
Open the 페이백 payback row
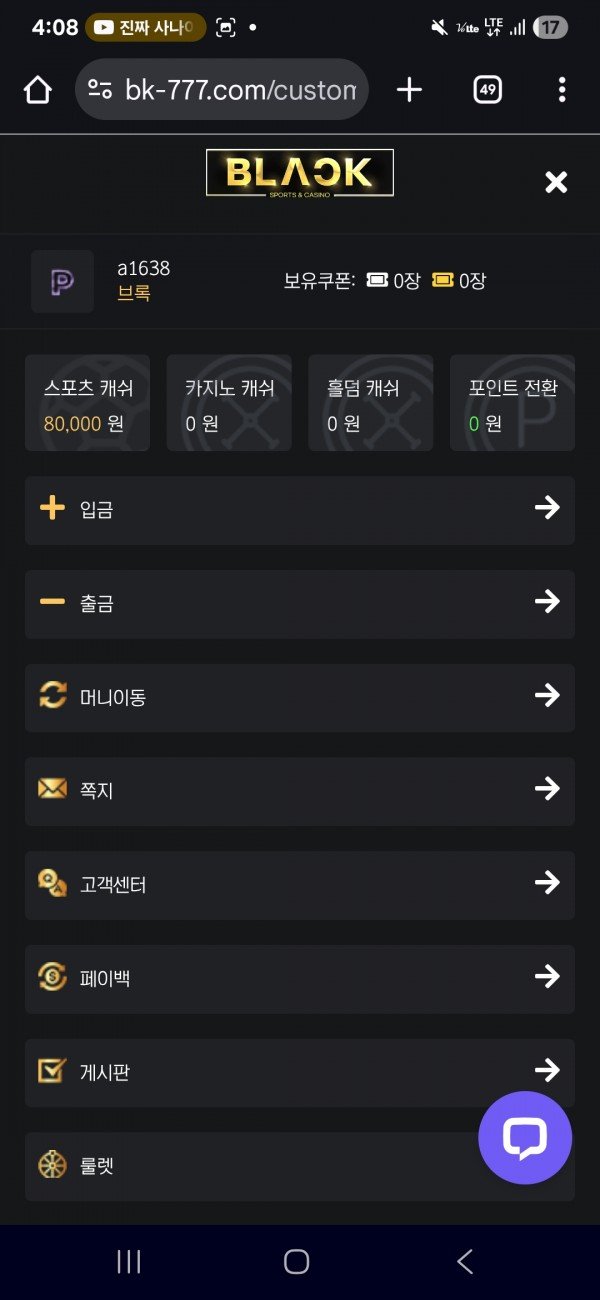tap(300, 978)
